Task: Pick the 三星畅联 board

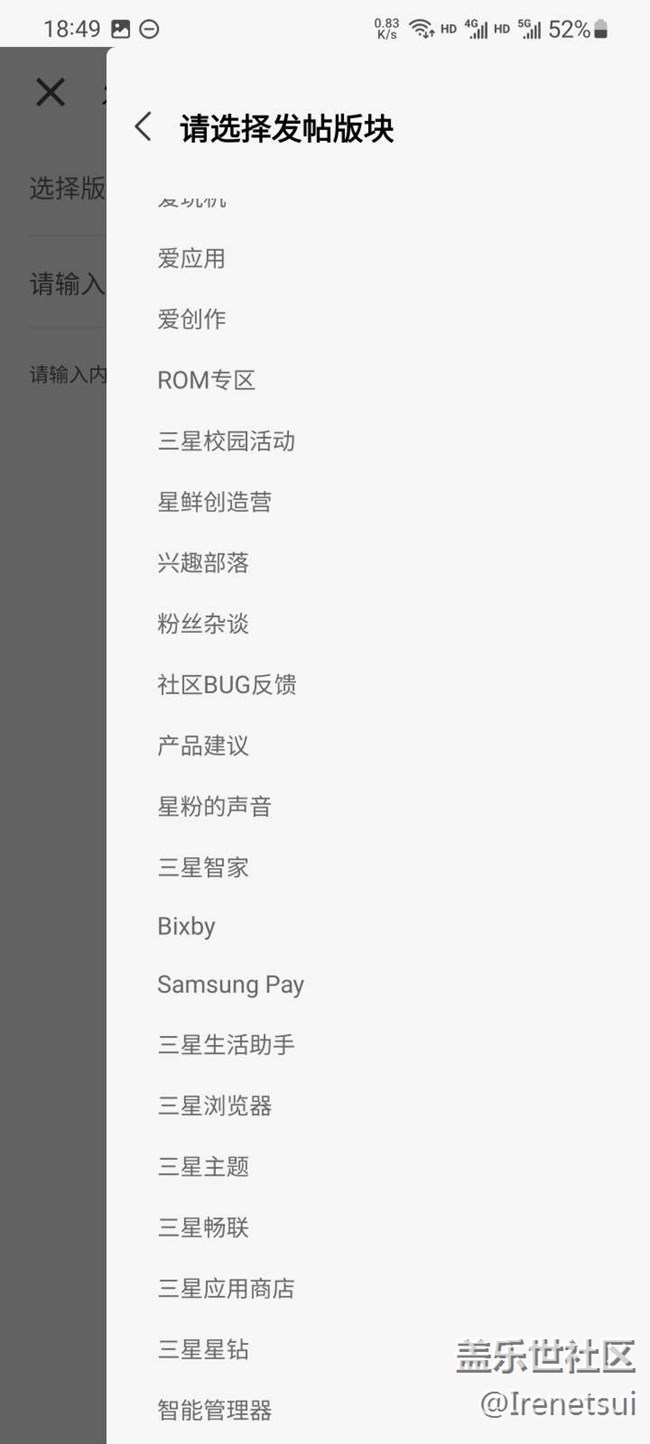Action: pos(203,1228)
